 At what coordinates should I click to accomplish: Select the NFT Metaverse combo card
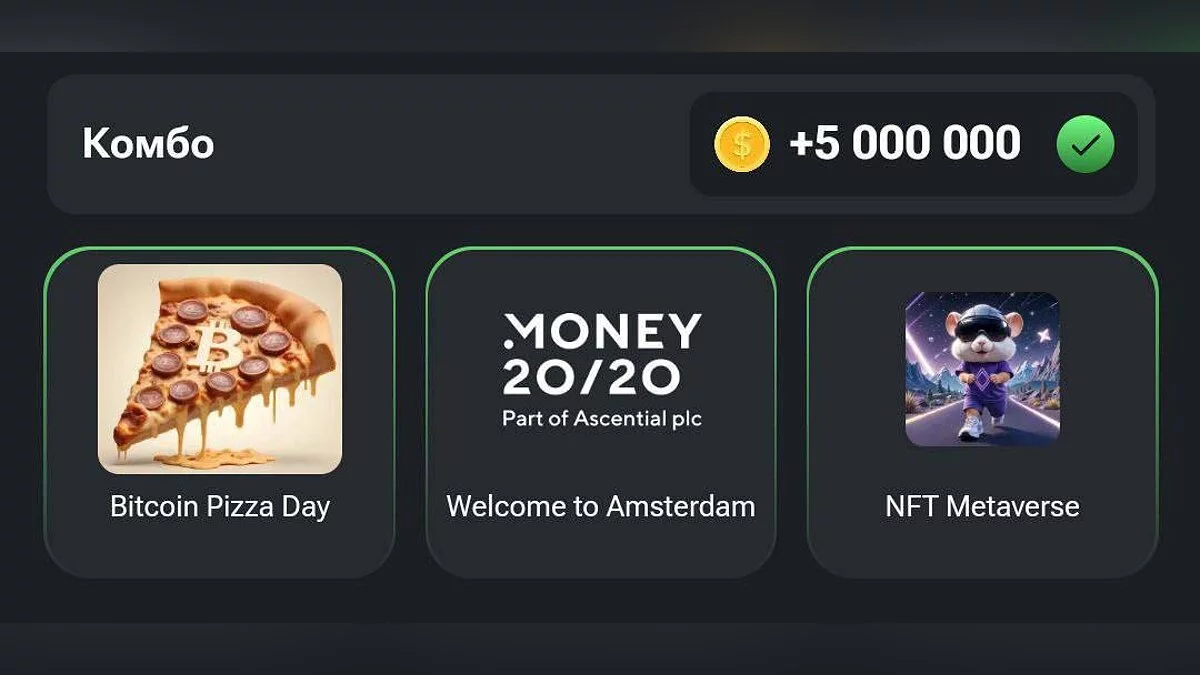(x=982, y=412)
